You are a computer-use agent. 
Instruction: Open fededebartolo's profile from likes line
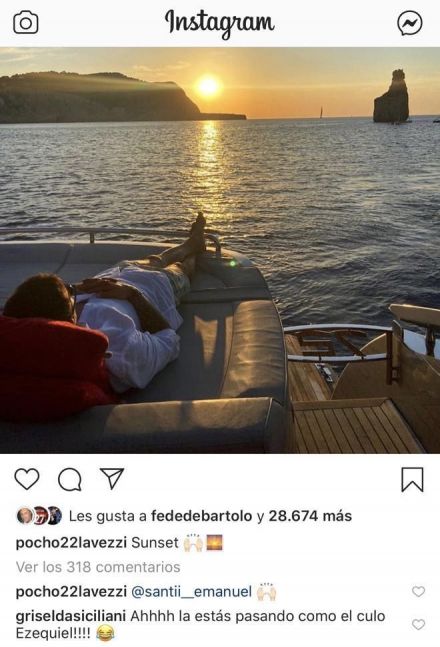(x=201, y=516)
